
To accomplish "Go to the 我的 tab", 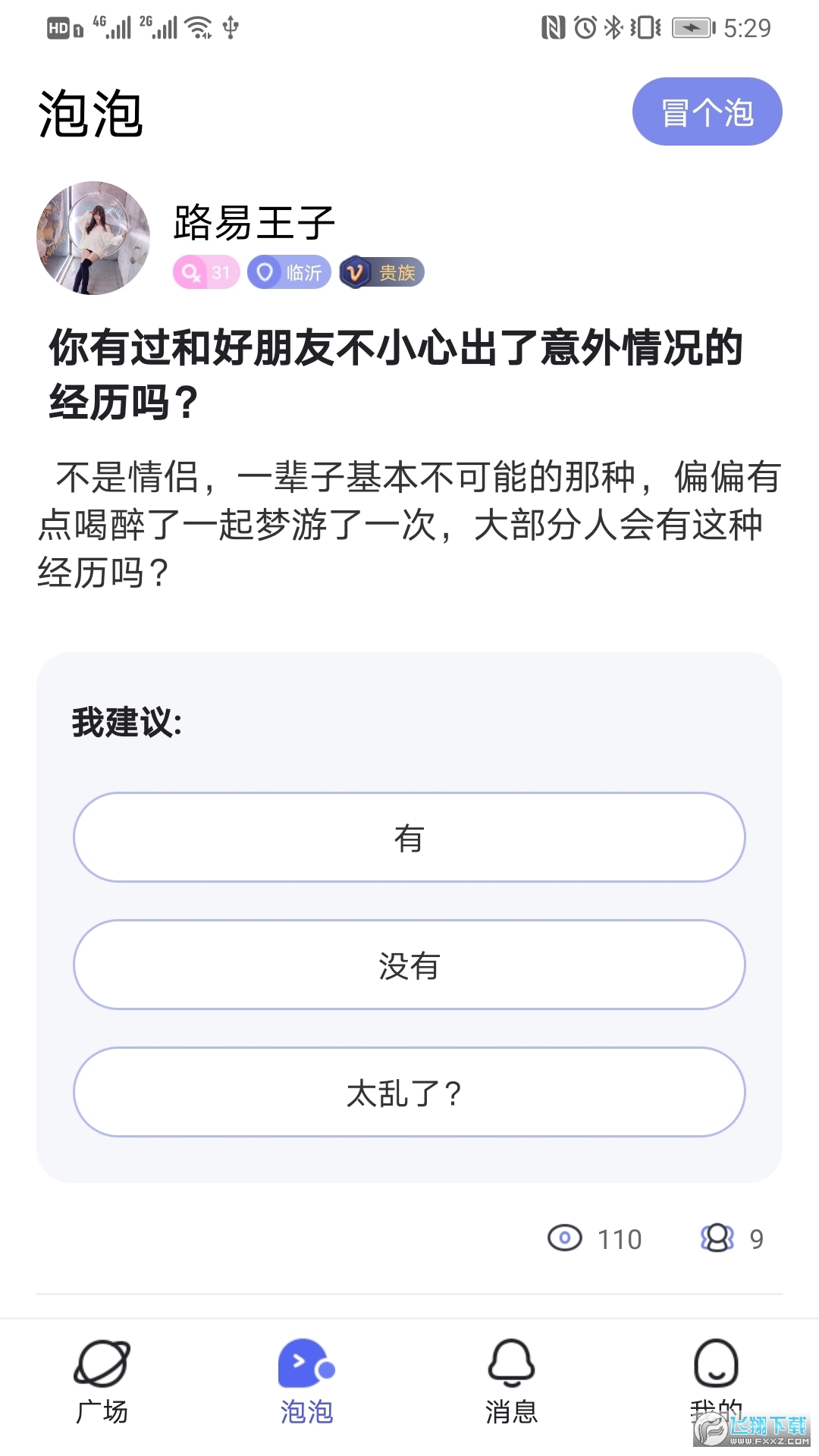I will [716, 1382].
